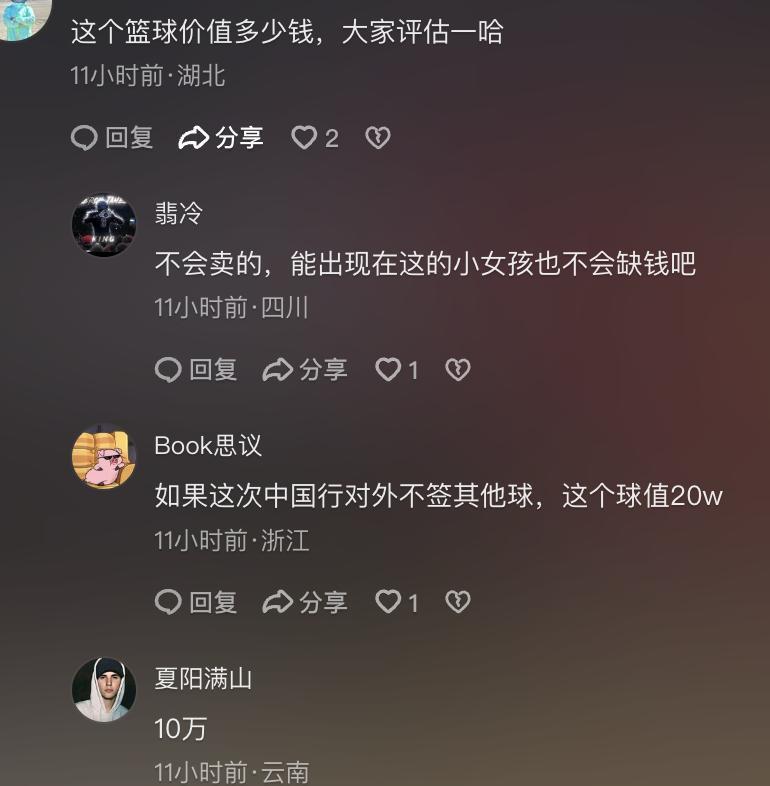This screenshot has height=786, width=770.
Task: View 夏阳满山's profile avatar
Action: [104, 689]
